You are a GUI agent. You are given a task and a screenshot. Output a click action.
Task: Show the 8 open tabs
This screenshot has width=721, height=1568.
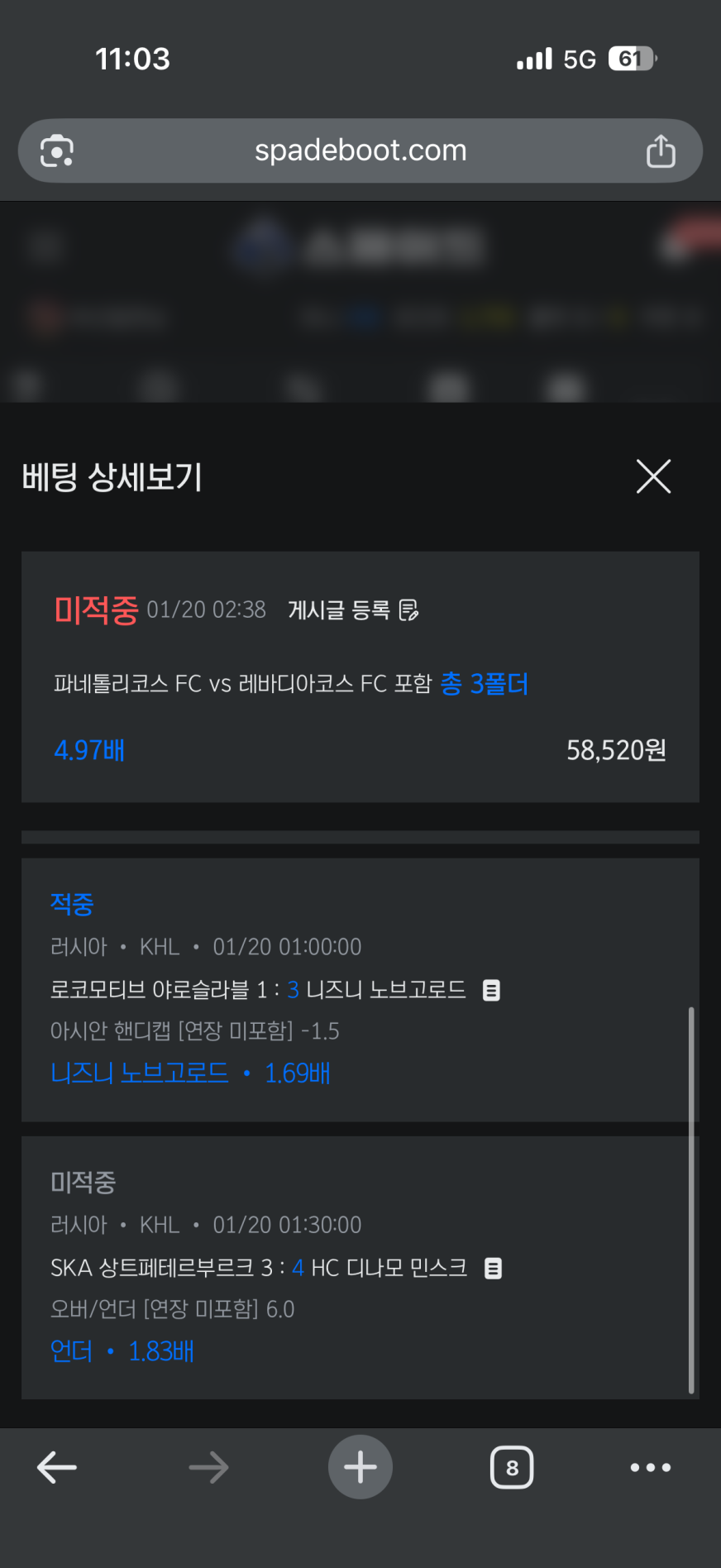click(512, 1467)
